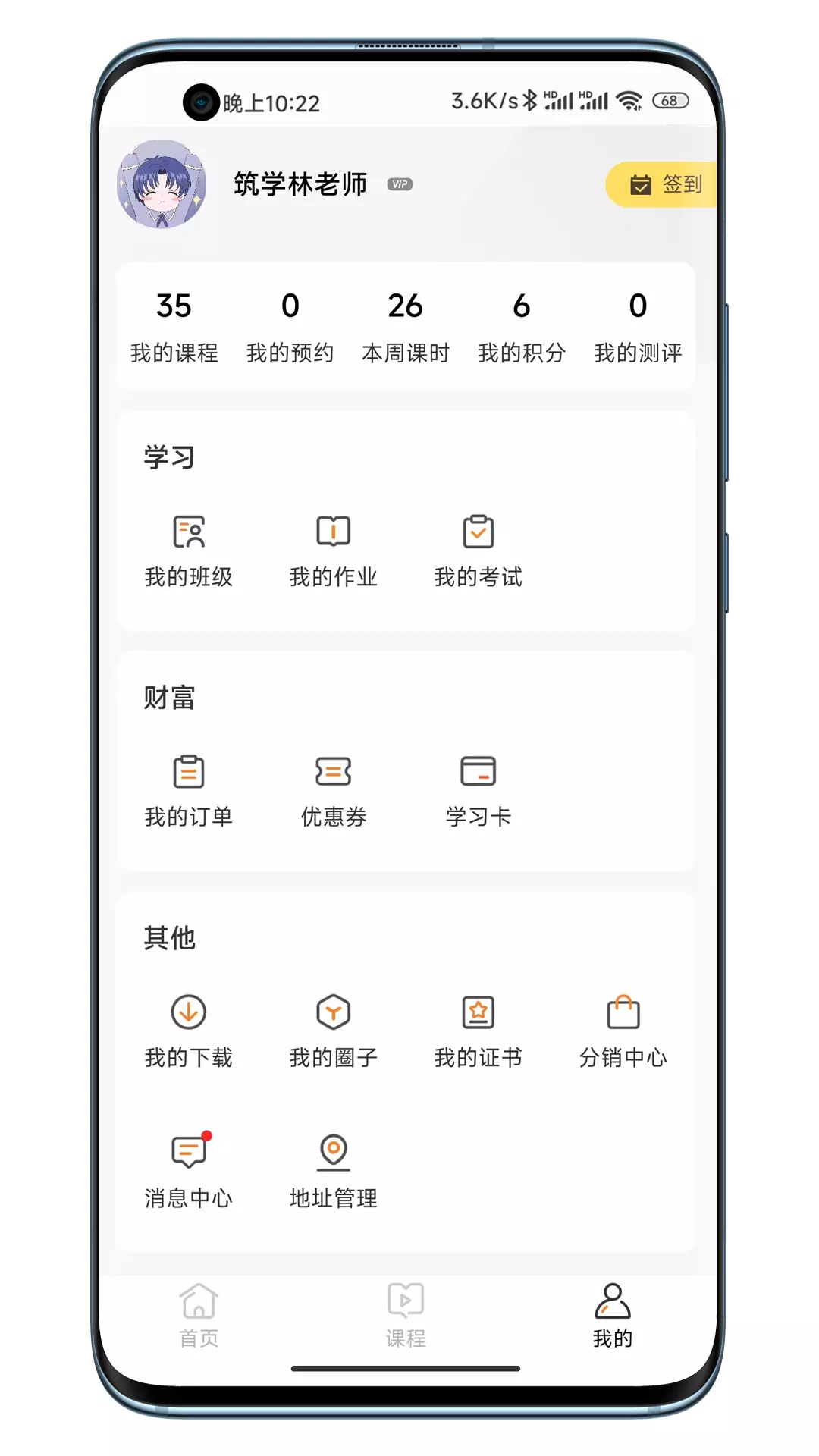Screen dimensions: 819x1456
Task: View 我的证书 certificates
Action: 478,1031
